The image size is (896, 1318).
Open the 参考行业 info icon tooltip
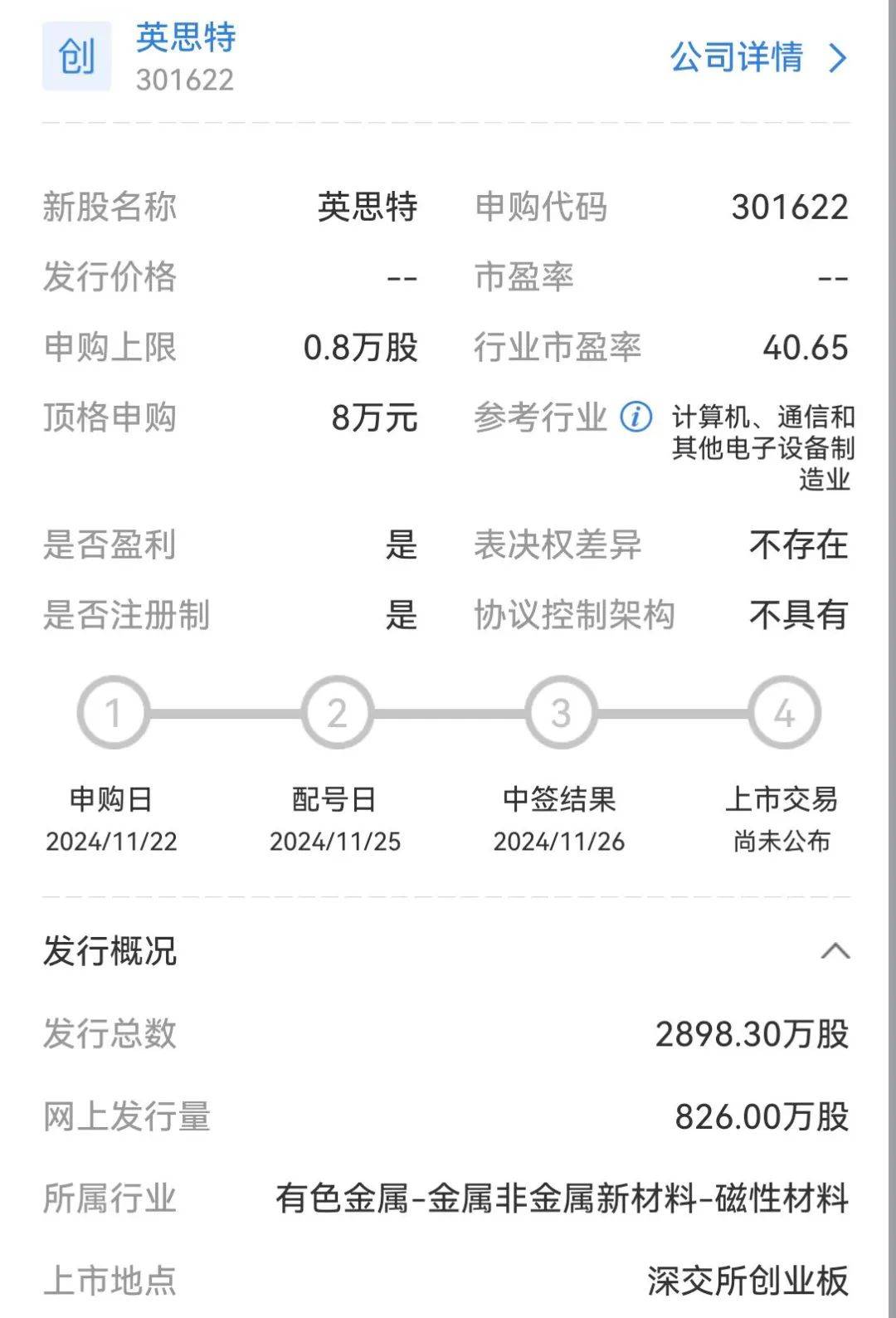pos(635,416)
